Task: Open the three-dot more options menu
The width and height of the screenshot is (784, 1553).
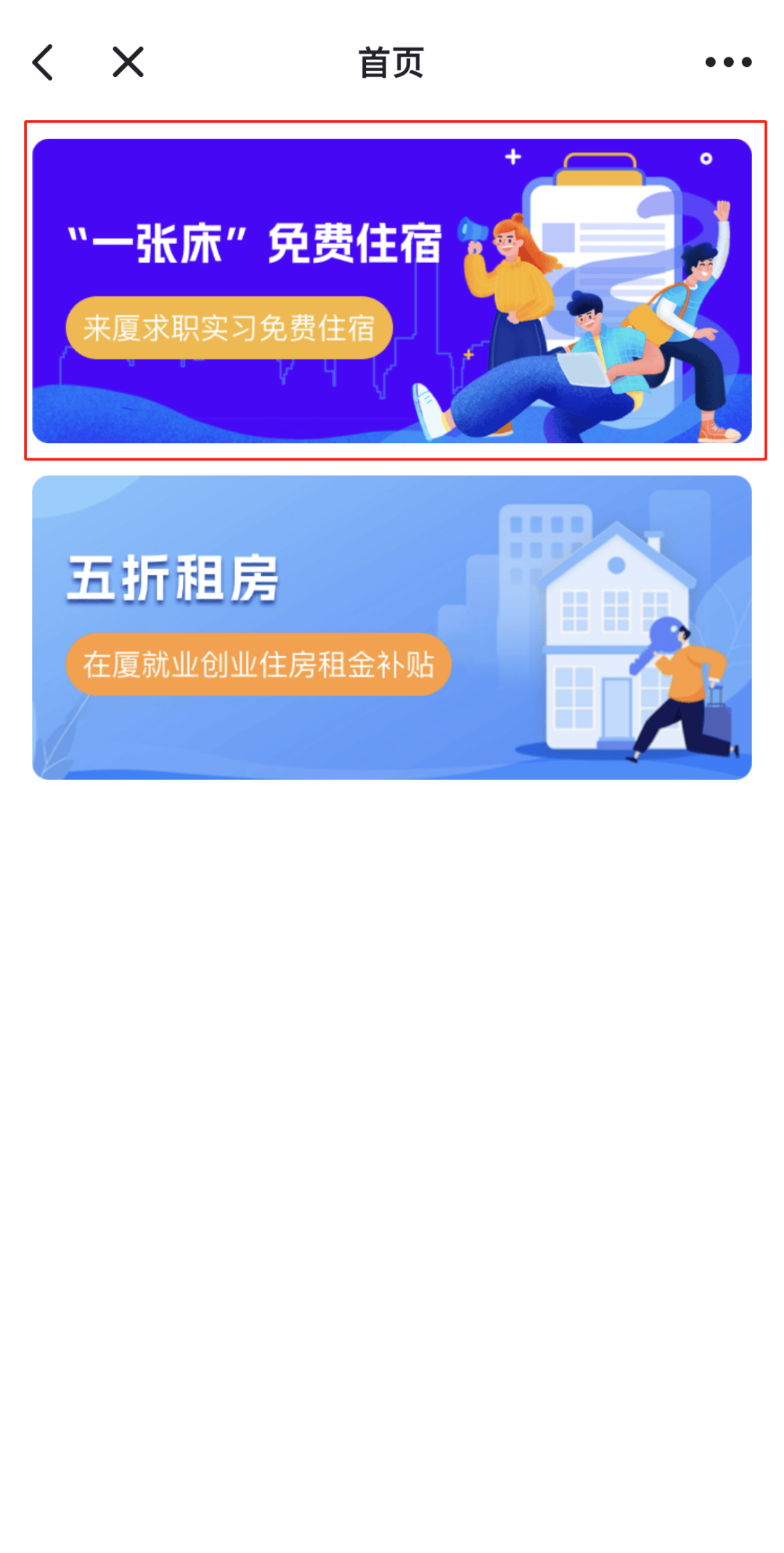Action: [x=728, y=62]
